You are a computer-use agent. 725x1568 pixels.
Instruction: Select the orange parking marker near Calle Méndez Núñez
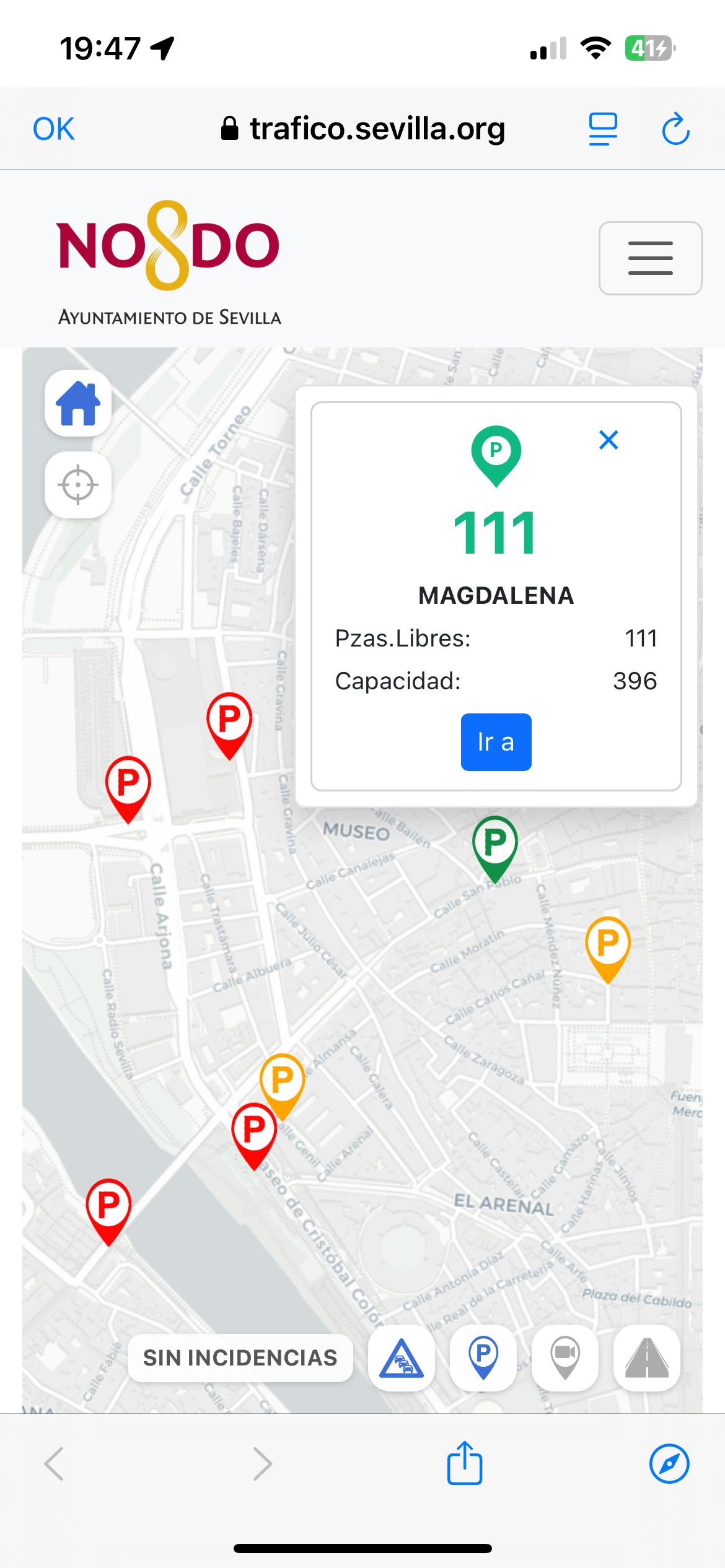(607, 944)
